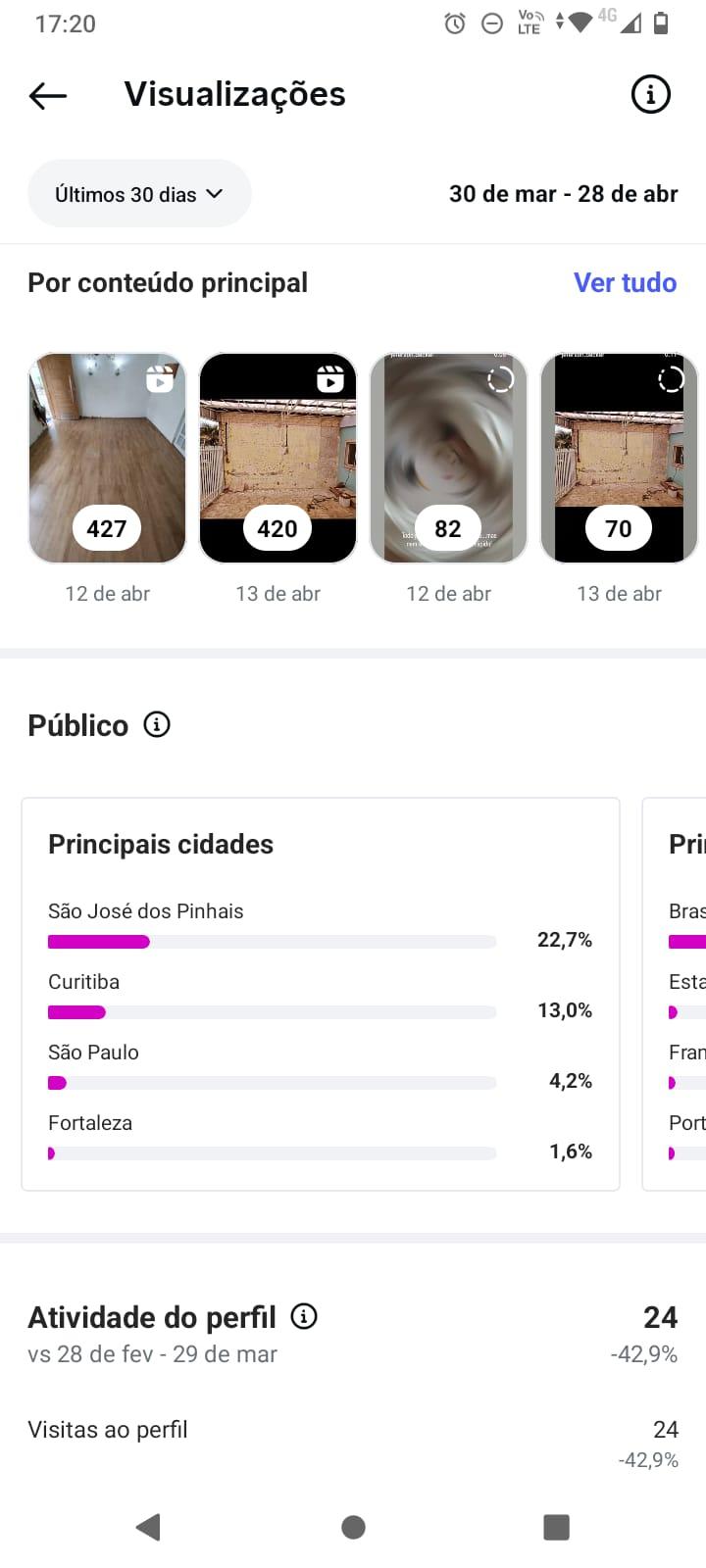Image resolution: width=706 pixels, height=1568 pixels.
Task: Tap the info icon beside Público heading
Action: pyautogui.click(x=155, y=725)
